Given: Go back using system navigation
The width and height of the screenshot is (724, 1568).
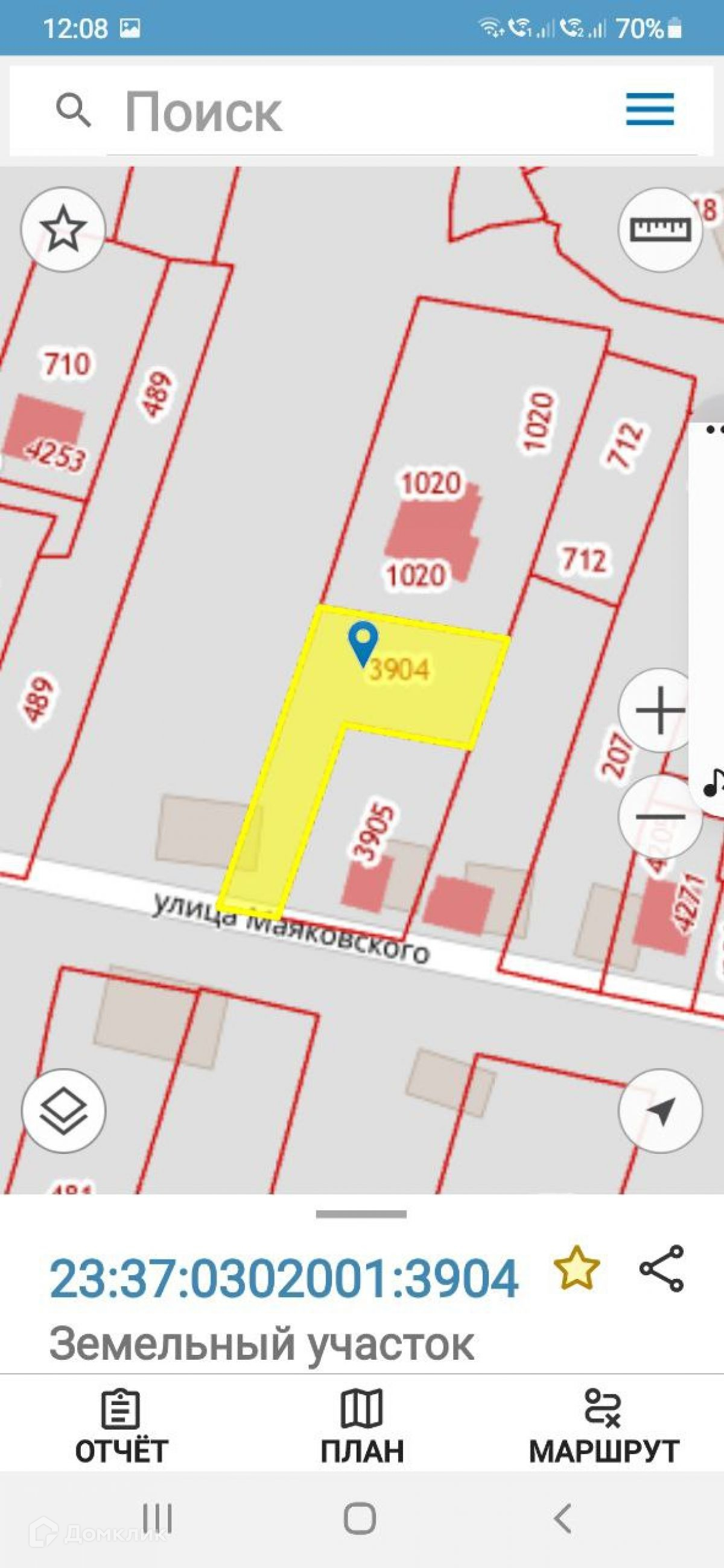Looking at the screenshot, I should pyautogui.click(x=563, y=1519).
